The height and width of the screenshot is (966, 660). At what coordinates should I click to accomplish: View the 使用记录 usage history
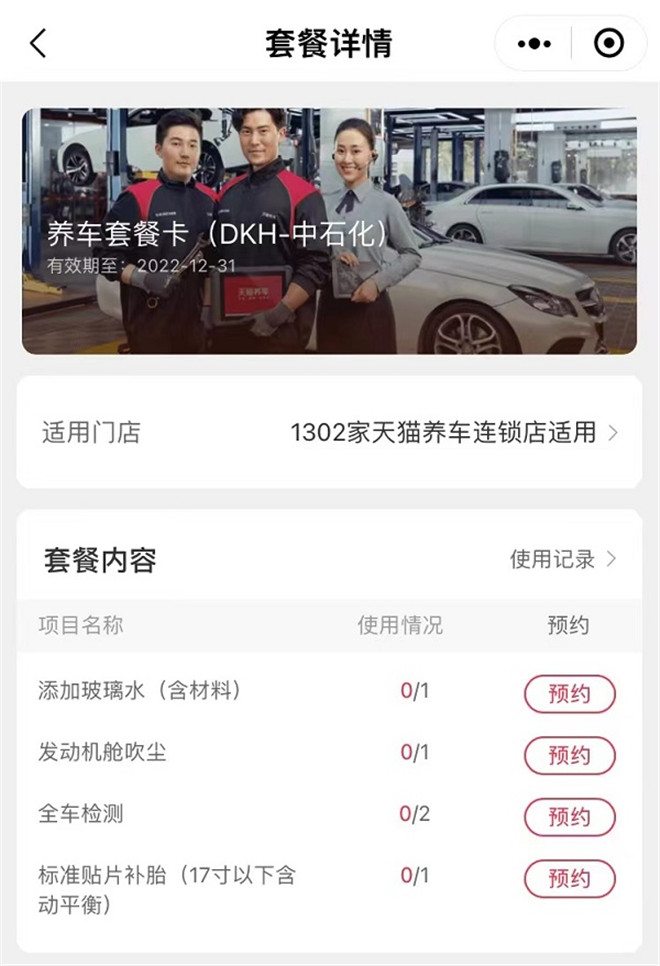pos(563,559)
